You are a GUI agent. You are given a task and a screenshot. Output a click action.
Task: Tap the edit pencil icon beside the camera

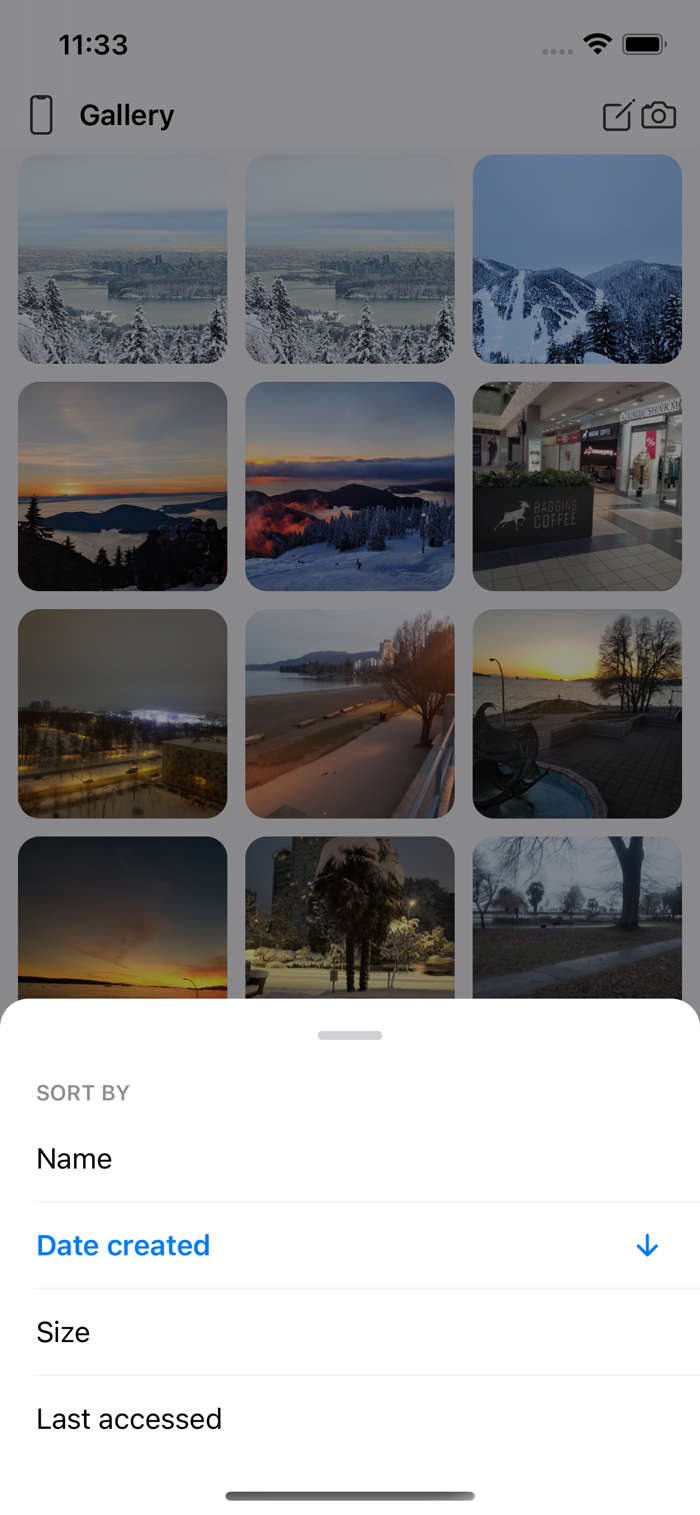[618, 115]
